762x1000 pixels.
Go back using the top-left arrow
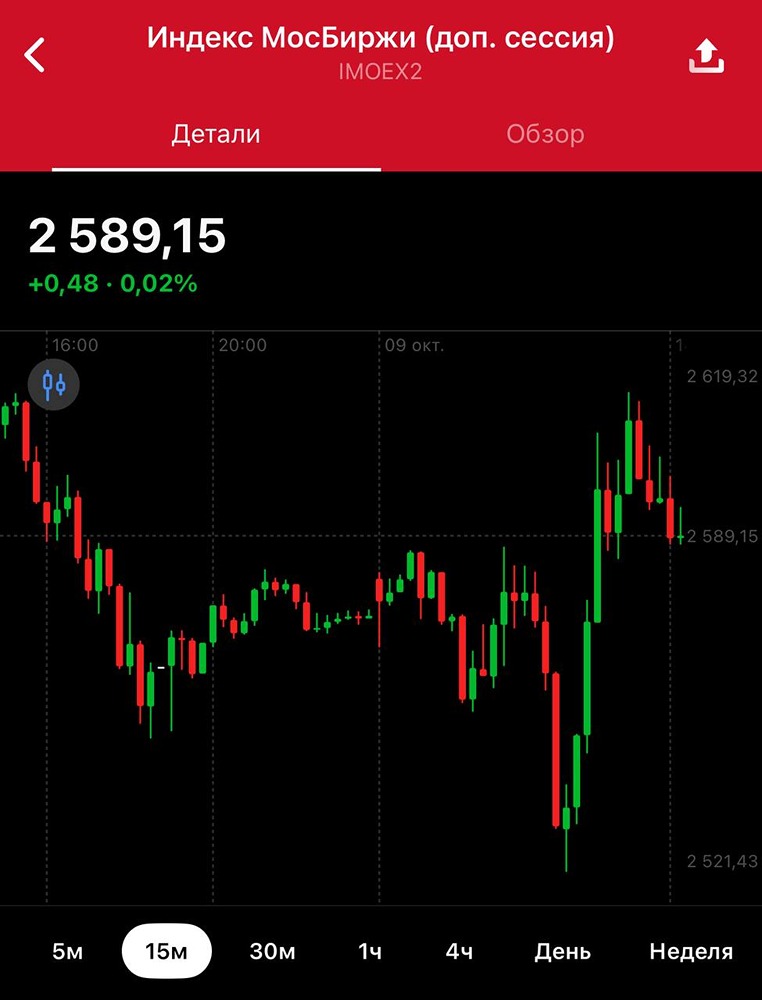36,55
